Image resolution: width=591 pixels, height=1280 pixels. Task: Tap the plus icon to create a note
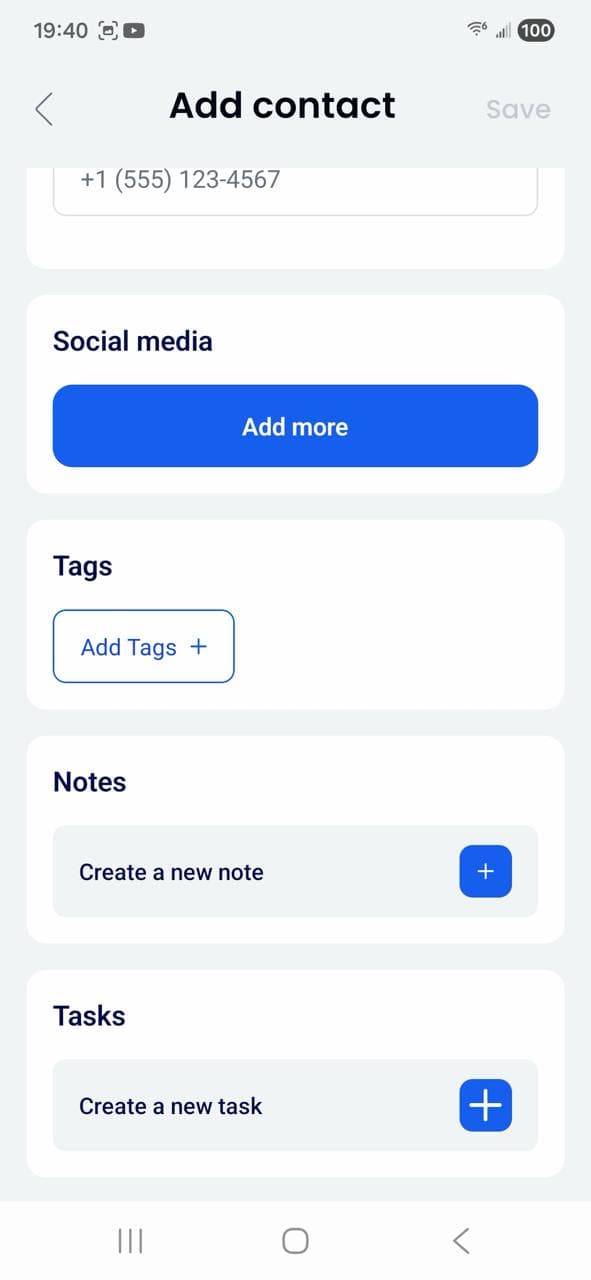[485, 871]
